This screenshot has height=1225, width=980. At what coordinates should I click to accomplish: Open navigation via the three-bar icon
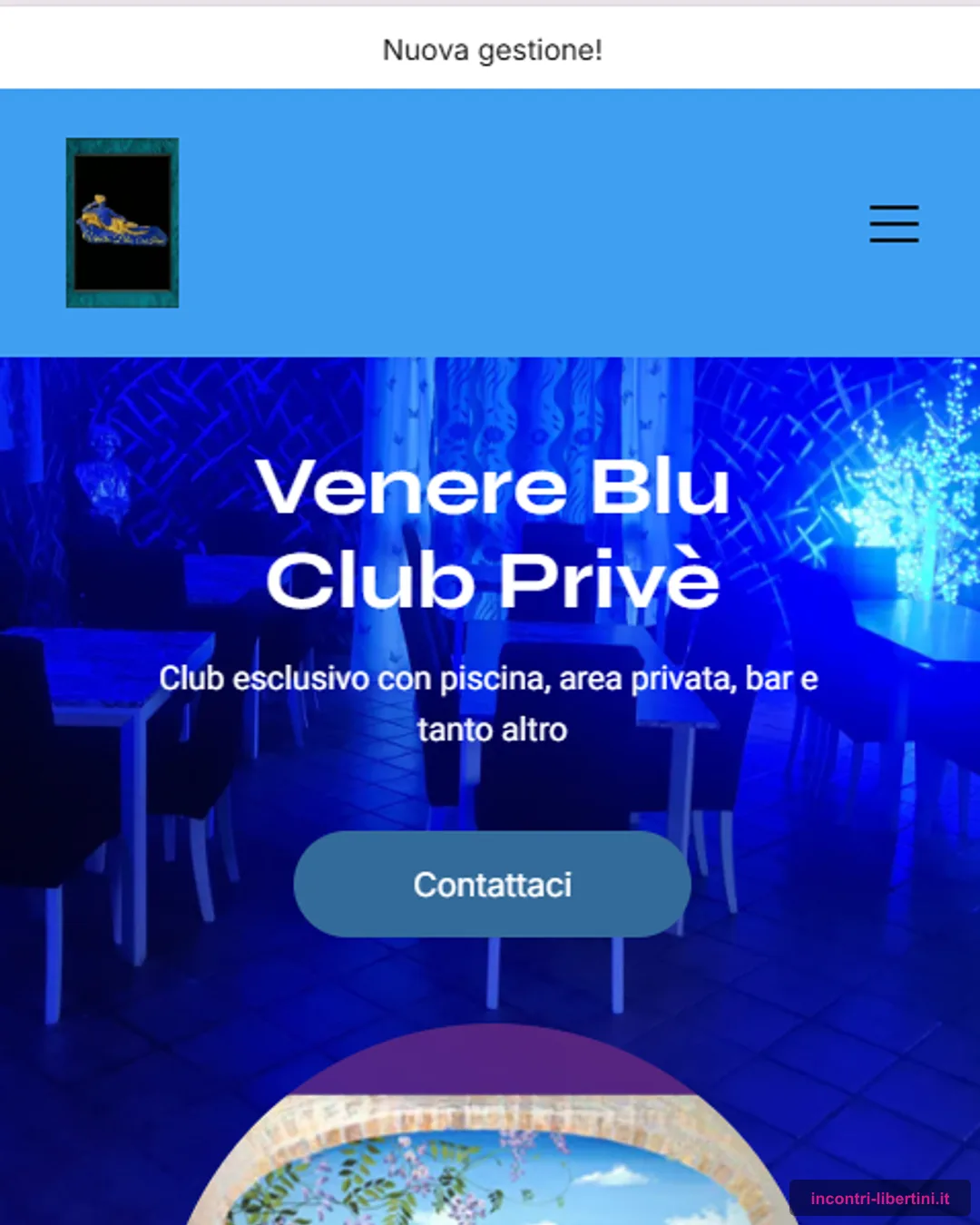point(893,224)
